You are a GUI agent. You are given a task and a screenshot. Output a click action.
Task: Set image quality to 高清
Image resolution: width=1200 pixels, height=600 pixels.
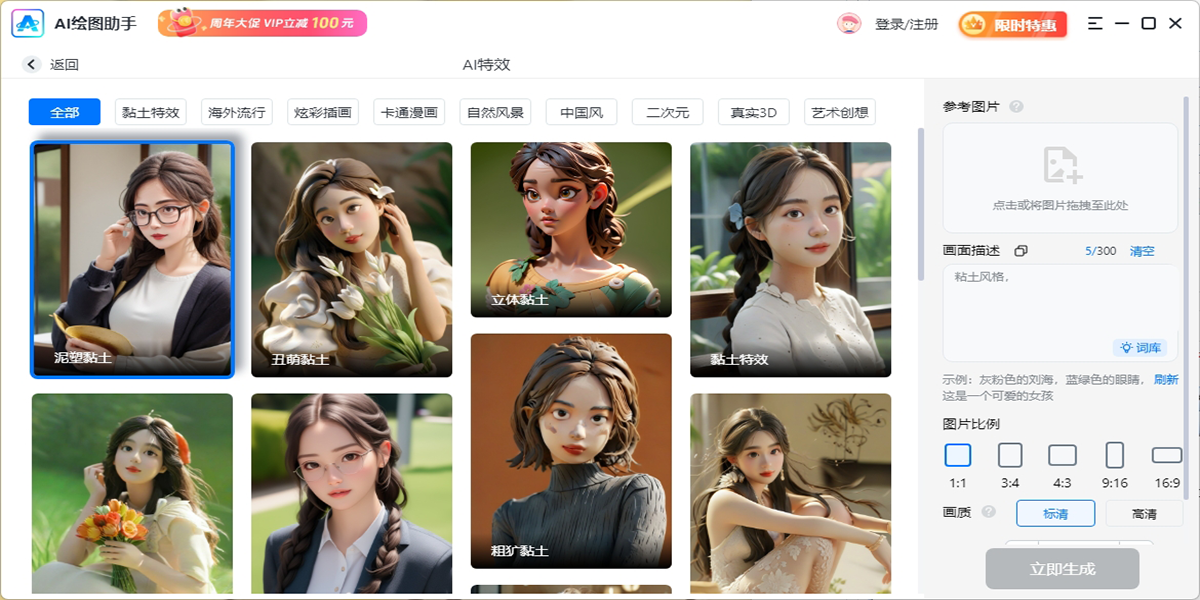[1144, 514]
